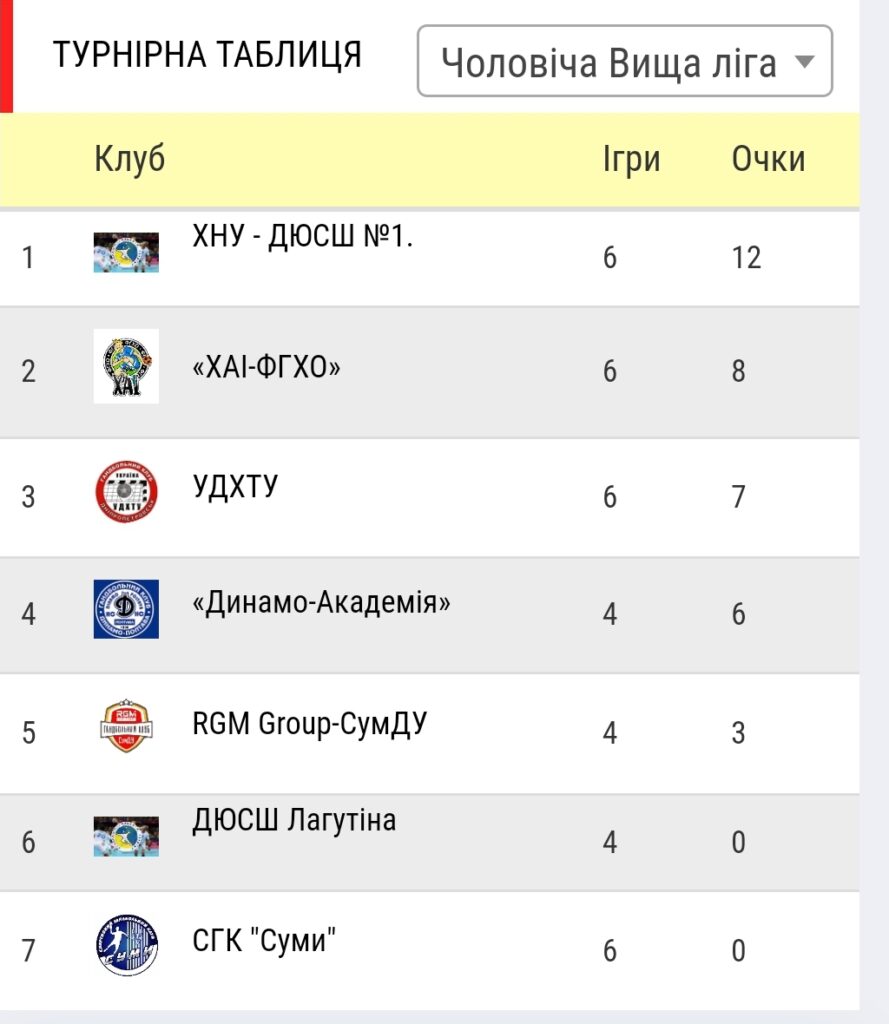This screenshot has height=1024, width=889.
Task: Open the «ХАІ-ФГХО» club row
Action: coord(429,372)
